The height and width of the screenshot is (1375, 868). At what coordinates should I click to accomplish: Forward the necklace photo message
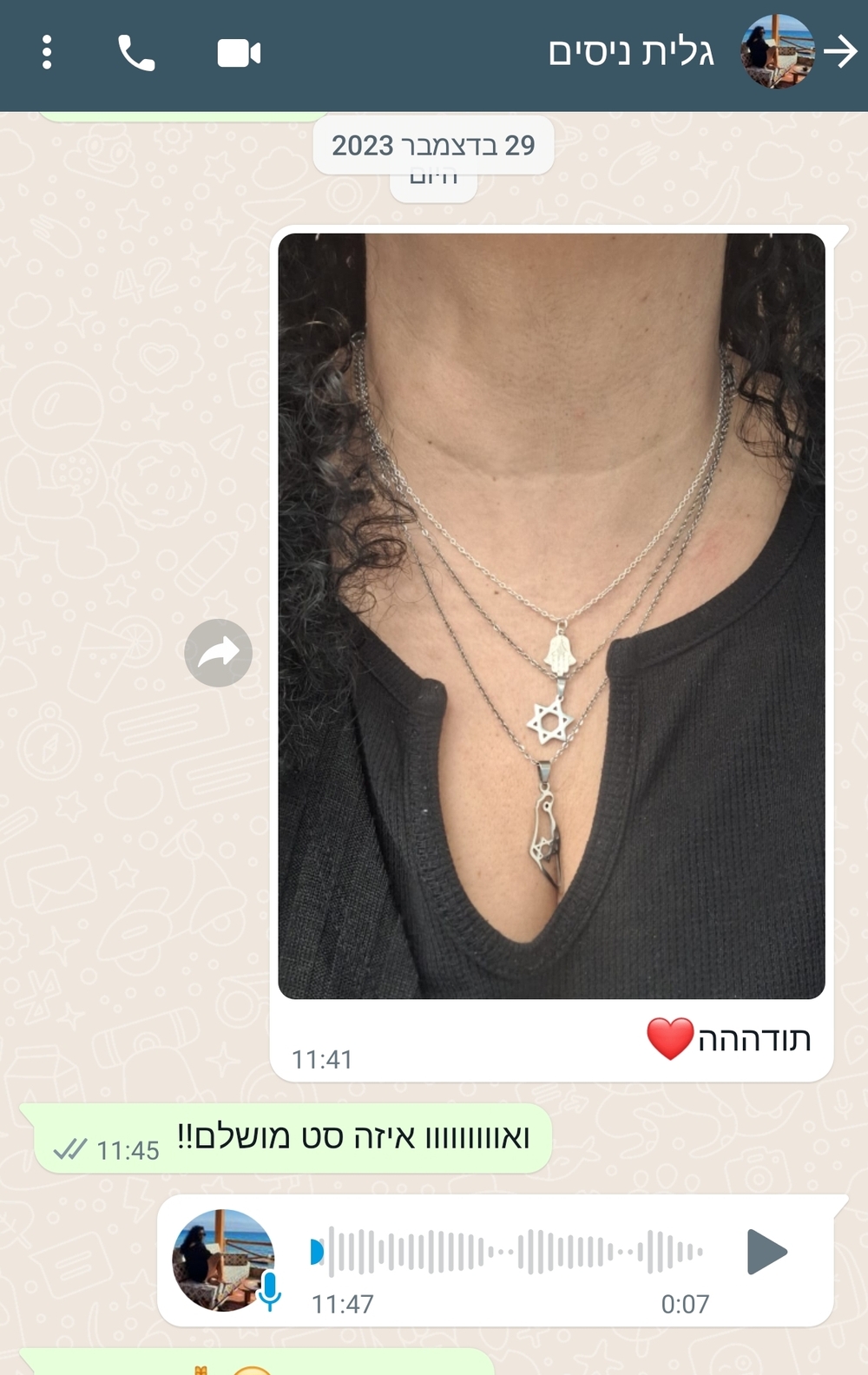point(218,653)
